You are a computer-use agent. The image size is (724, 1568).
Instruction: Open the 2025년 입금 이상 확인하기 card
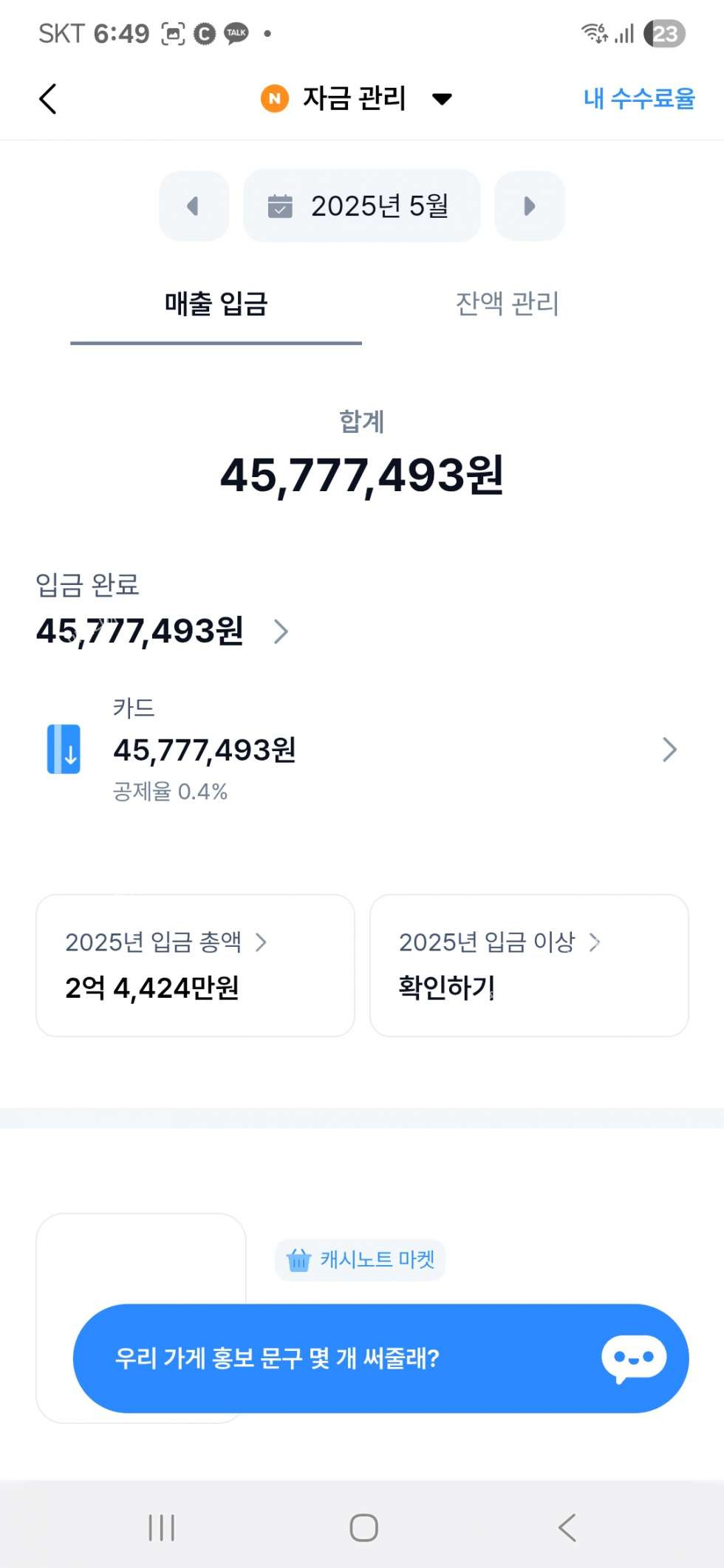529,965
